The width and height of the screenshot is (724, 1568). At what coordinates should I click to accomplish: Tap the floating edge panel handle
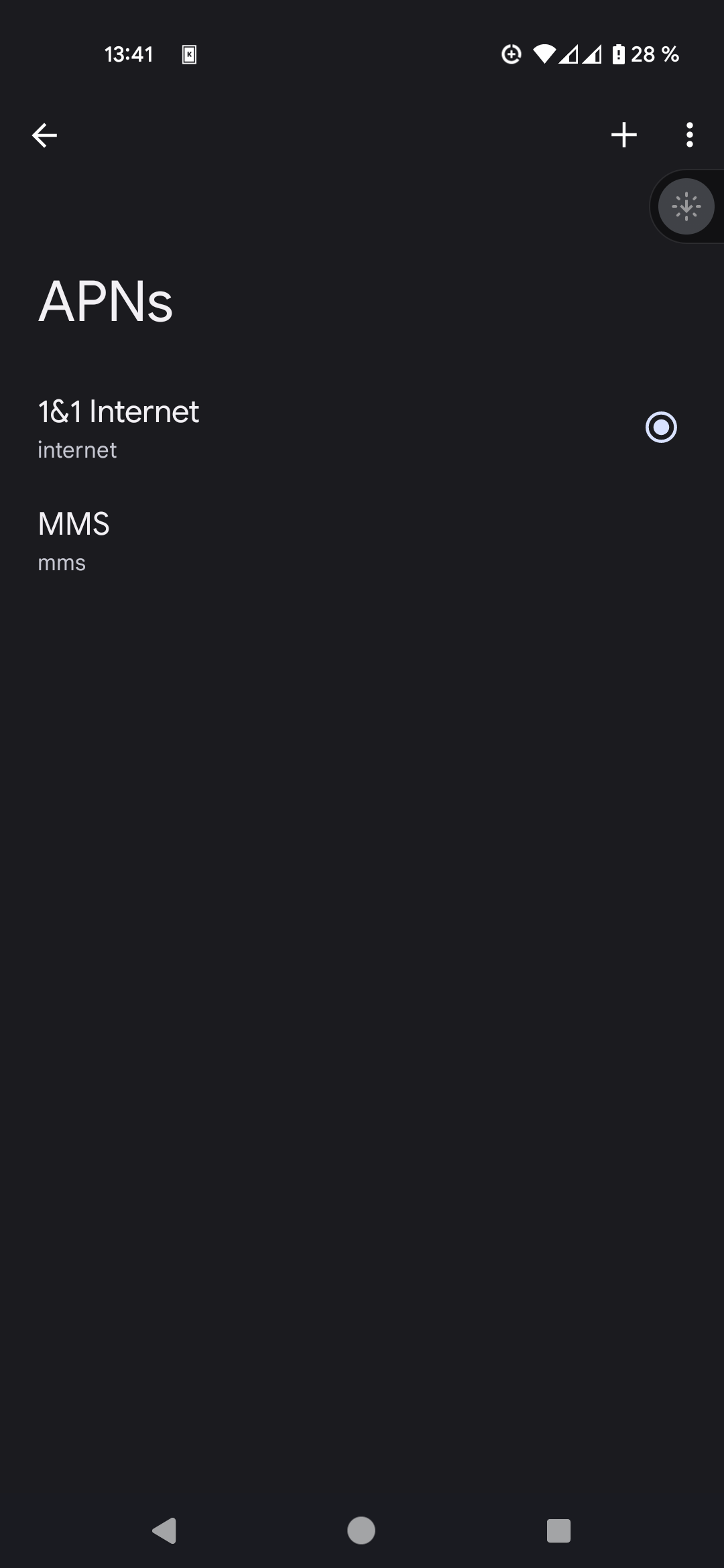click(687, 206)
